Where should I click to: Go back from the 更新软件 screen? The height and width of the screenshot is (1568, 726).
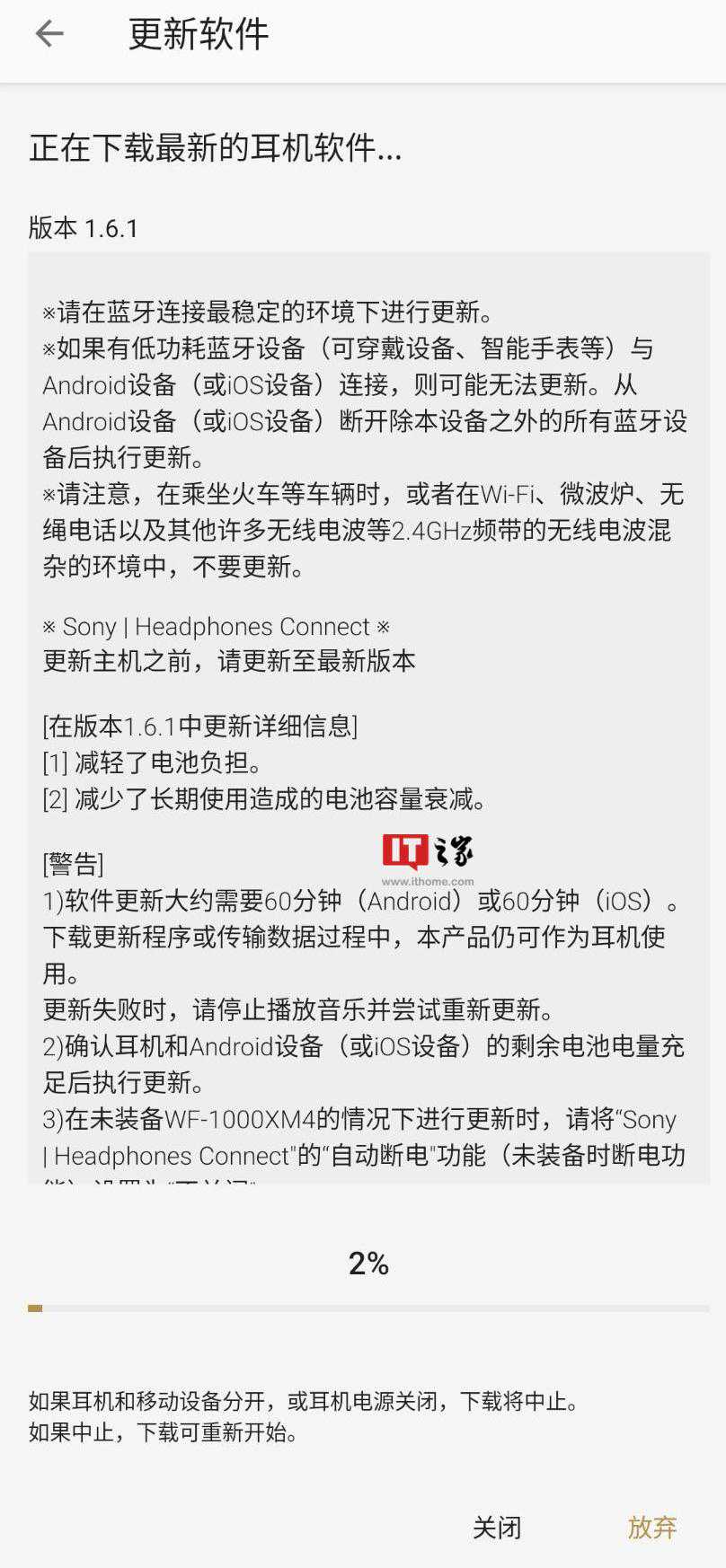(49, 35)
